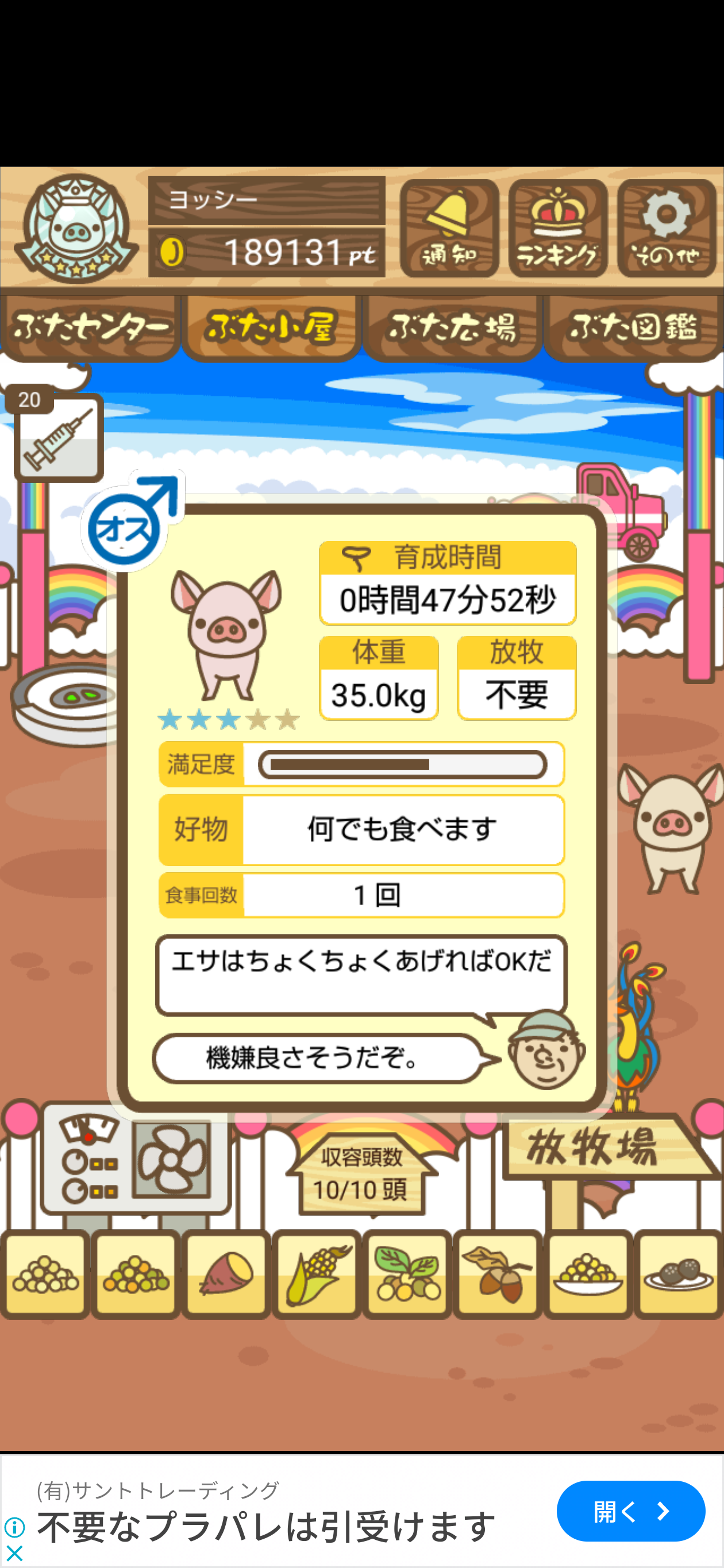Open the ad info icon

(14, 1527)
